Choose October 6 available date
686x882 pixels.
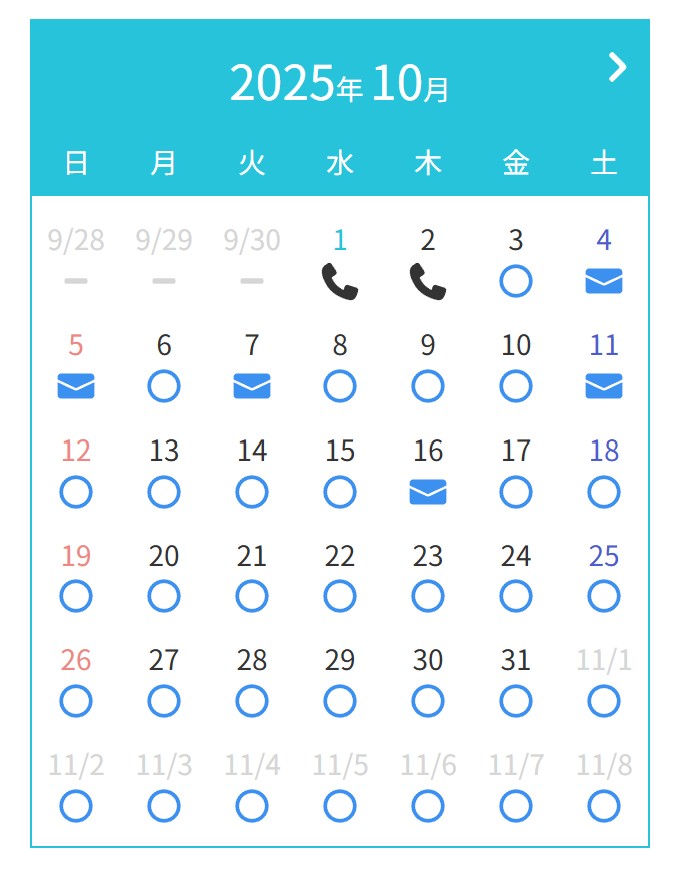pos(164,386)
